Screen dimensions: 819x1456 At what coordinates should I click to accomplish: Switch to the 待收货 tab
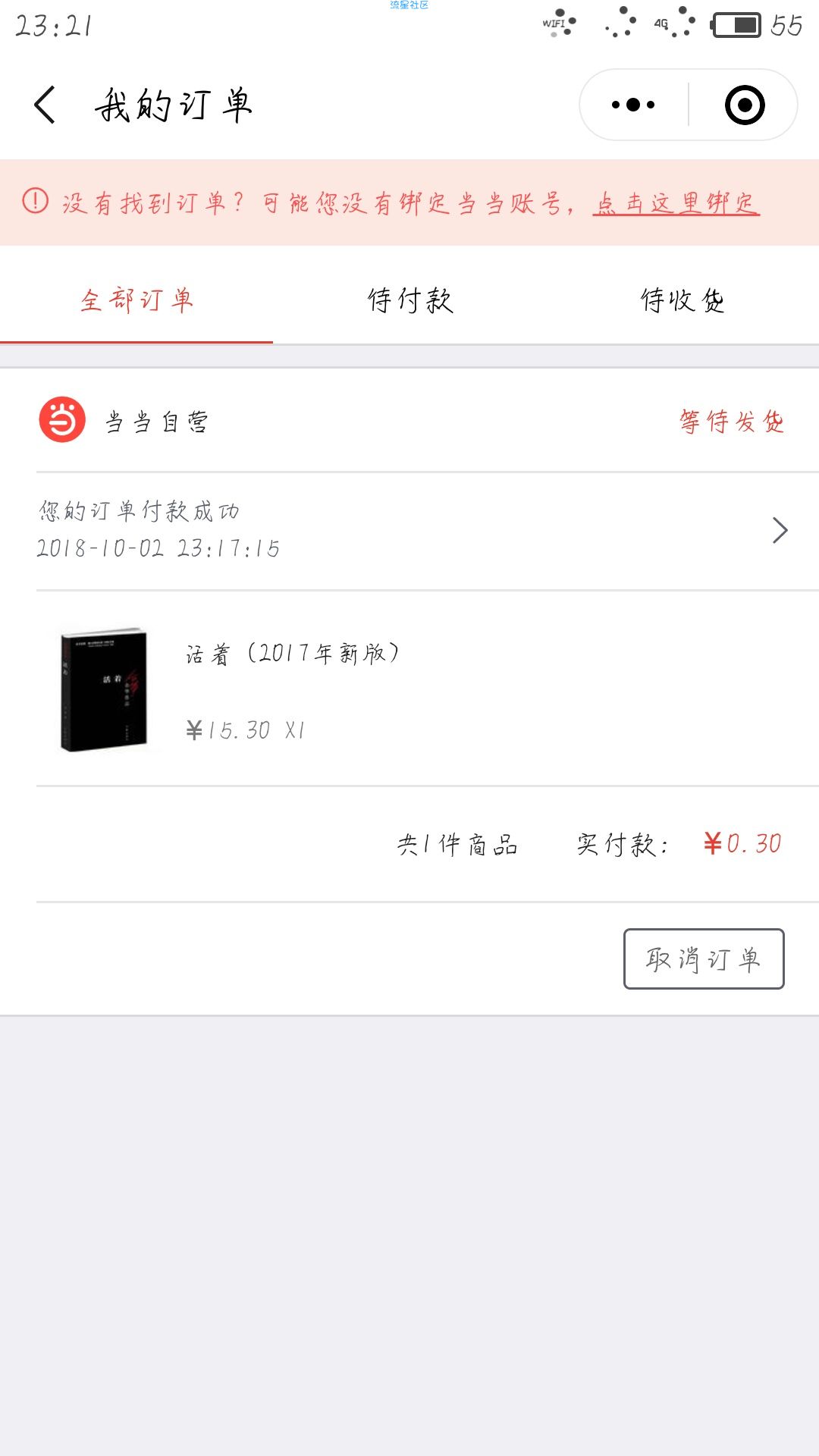682,300
